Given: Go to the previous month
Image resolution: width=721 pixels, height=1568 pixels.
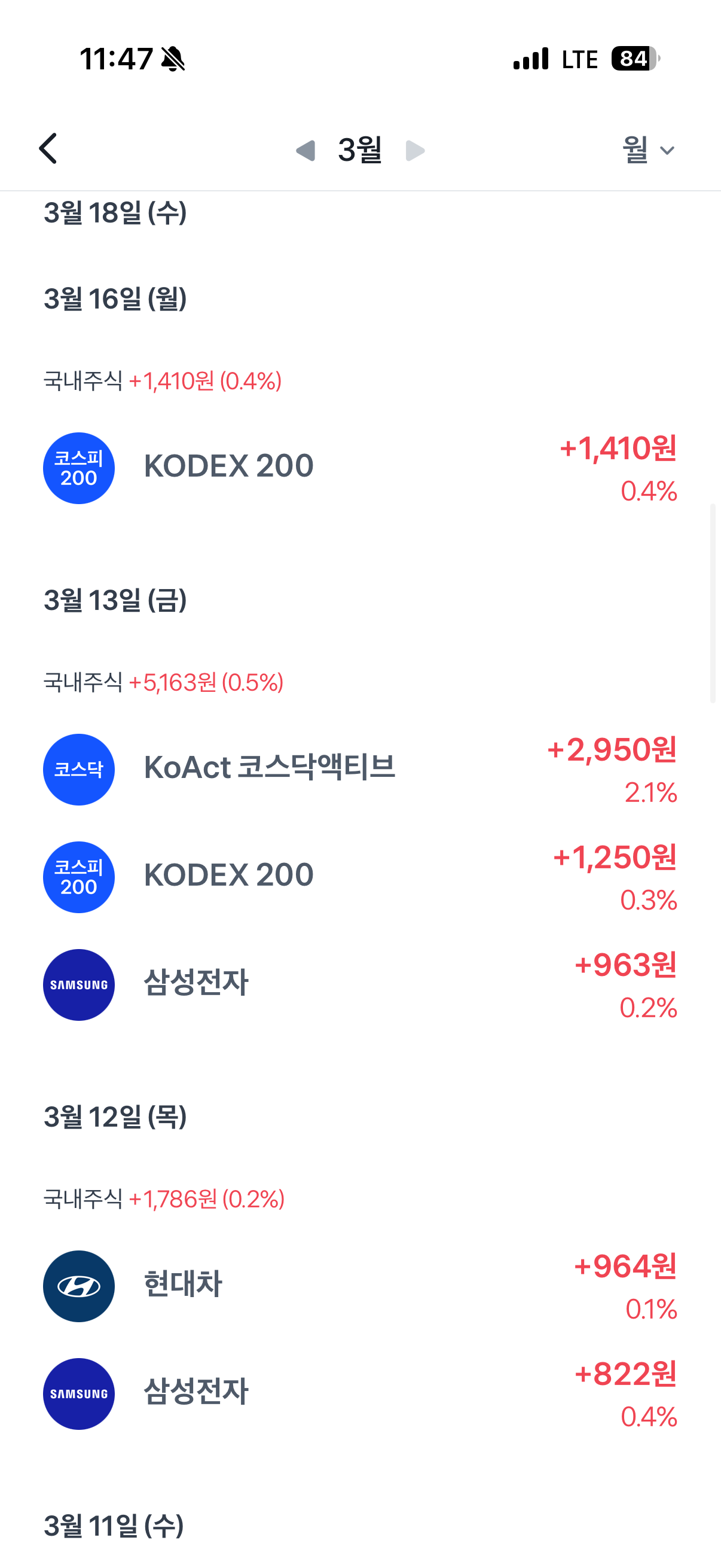Looking at the screenshot, I should (x=306, y=150).
